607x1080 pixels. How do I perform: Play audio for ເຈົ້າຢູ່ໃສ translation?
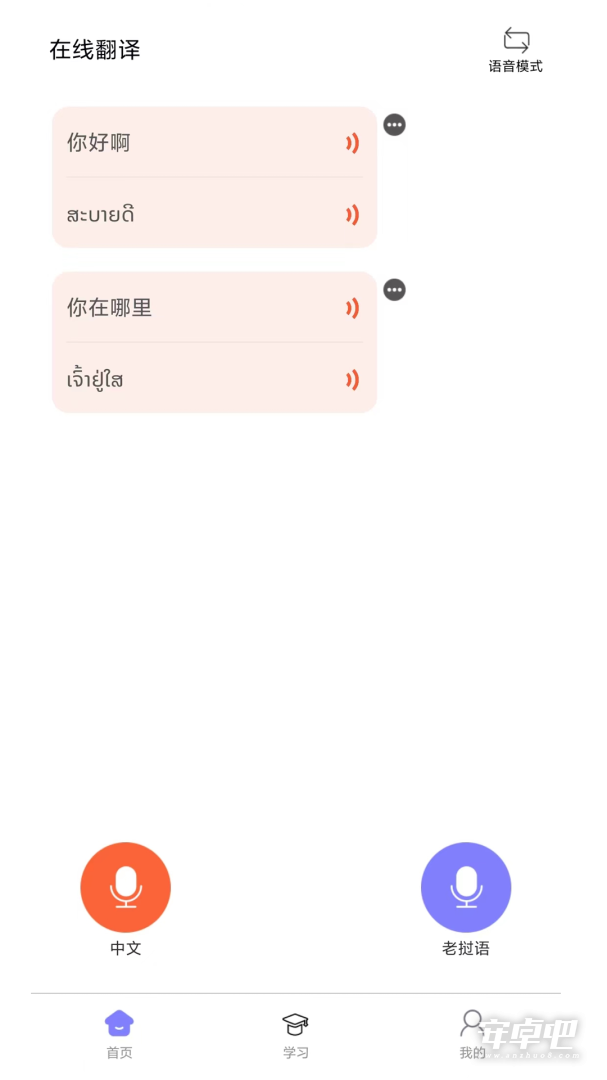point(352,380)
